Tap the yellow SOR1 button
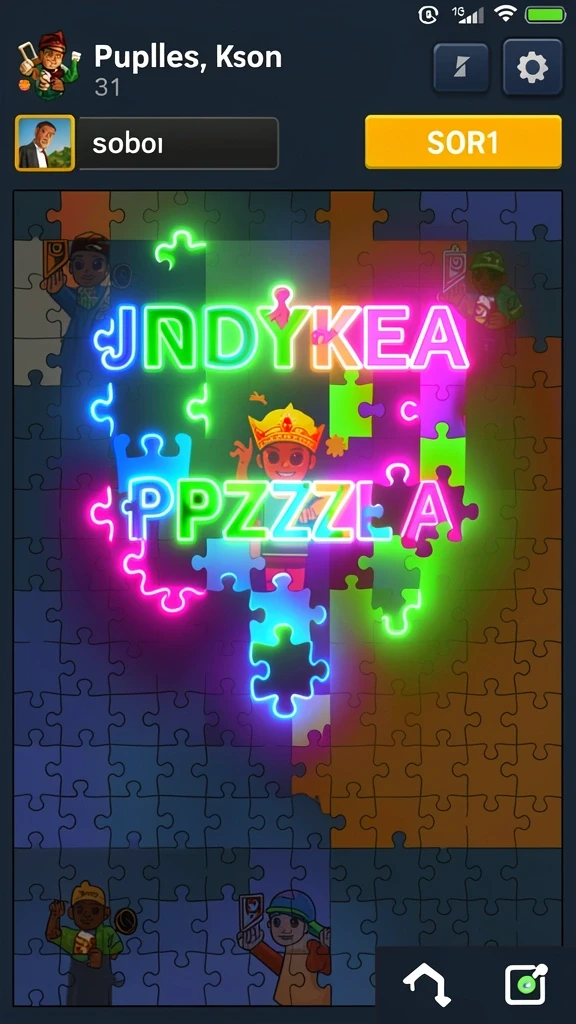Screen dimensions: 576x1024 463,142
